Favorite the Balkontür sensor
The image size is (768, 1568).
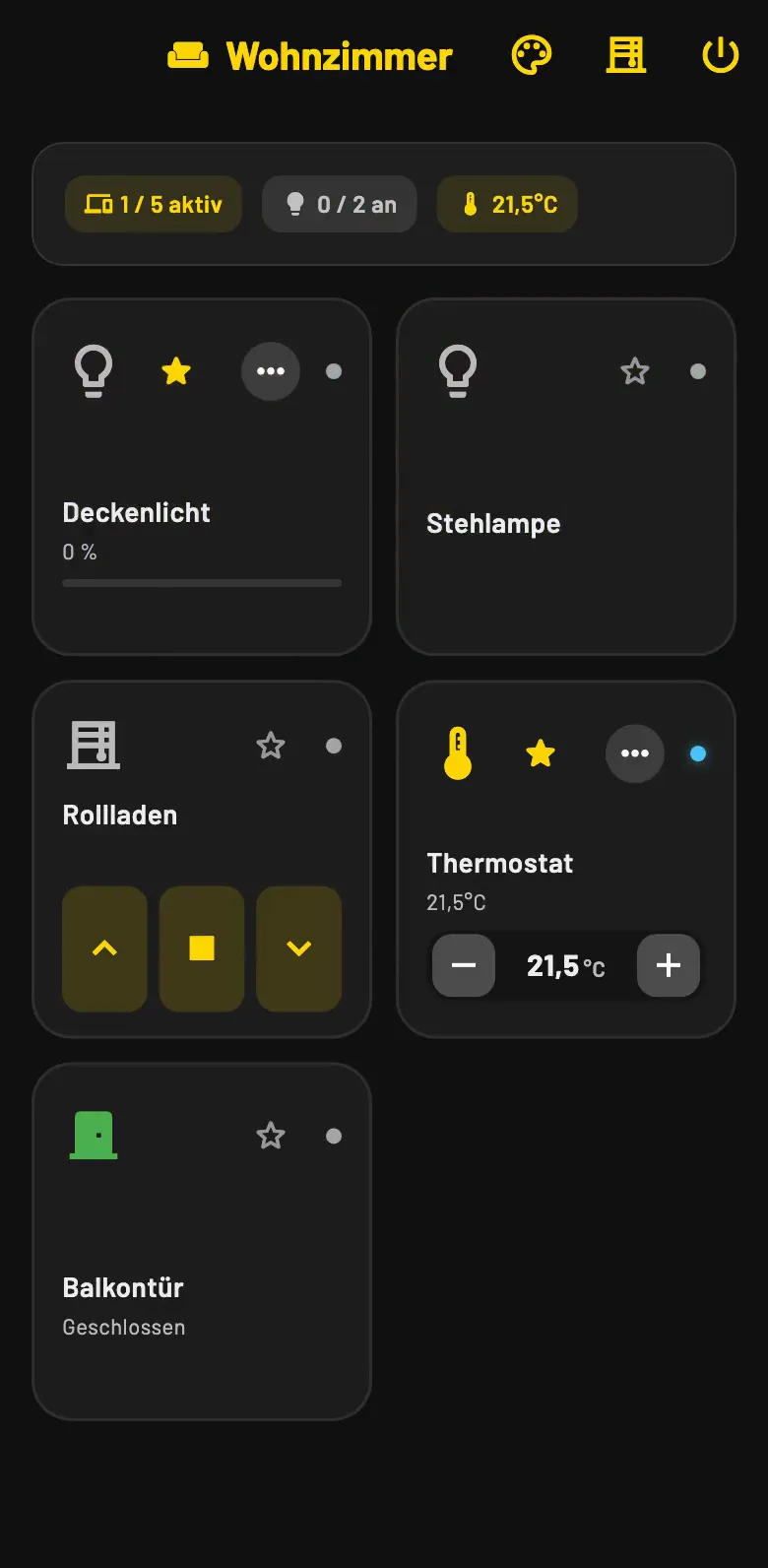(x=271, y=1136)
